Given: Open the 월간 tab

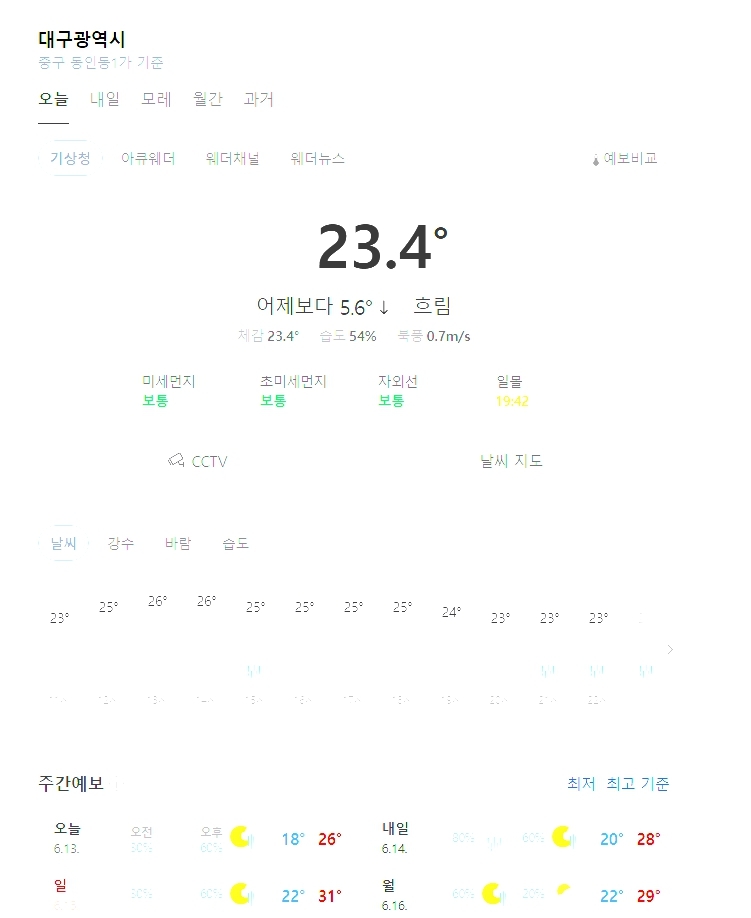Looking at the screenshot, I should (x=207, y=99).
